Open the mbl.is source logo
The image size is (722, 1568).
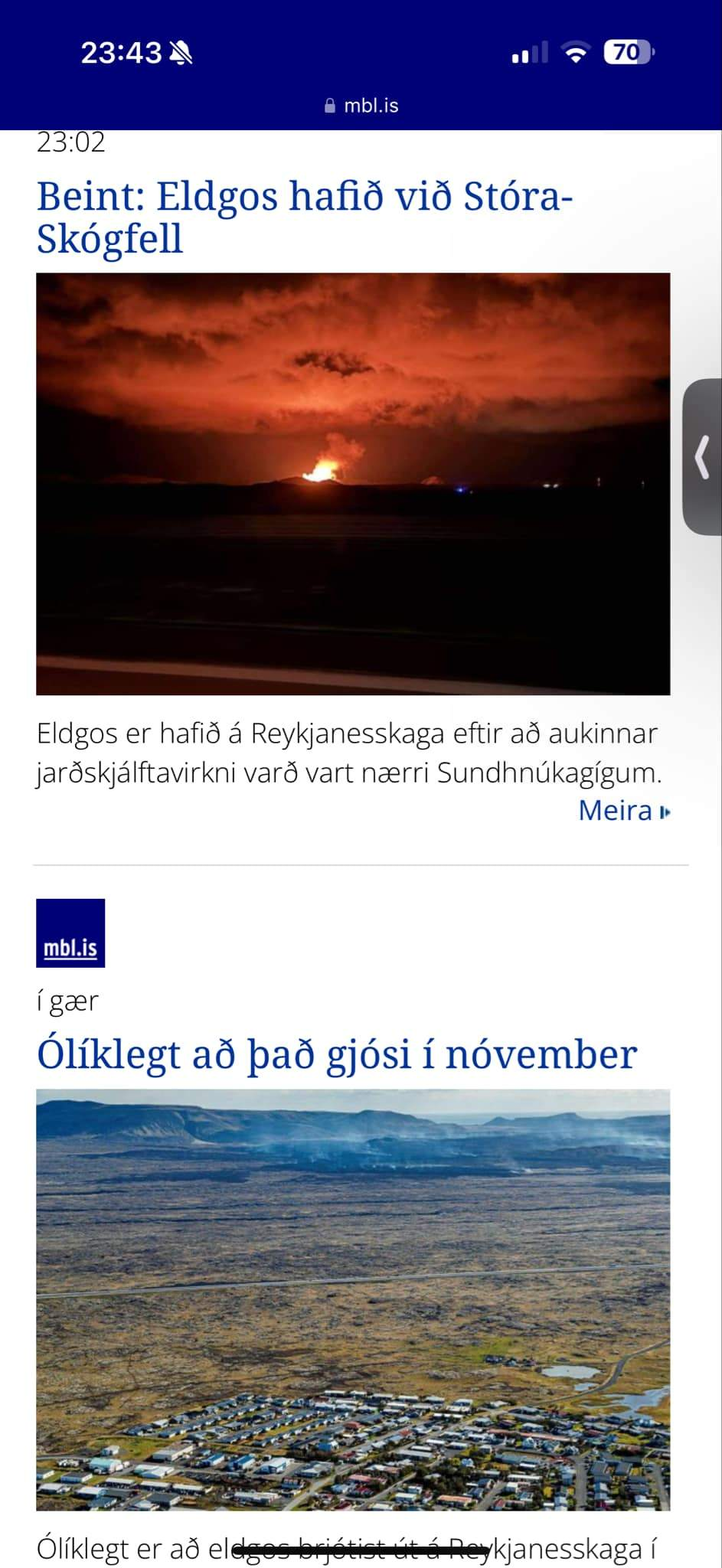pyautogui.click(x=70, y=933)
